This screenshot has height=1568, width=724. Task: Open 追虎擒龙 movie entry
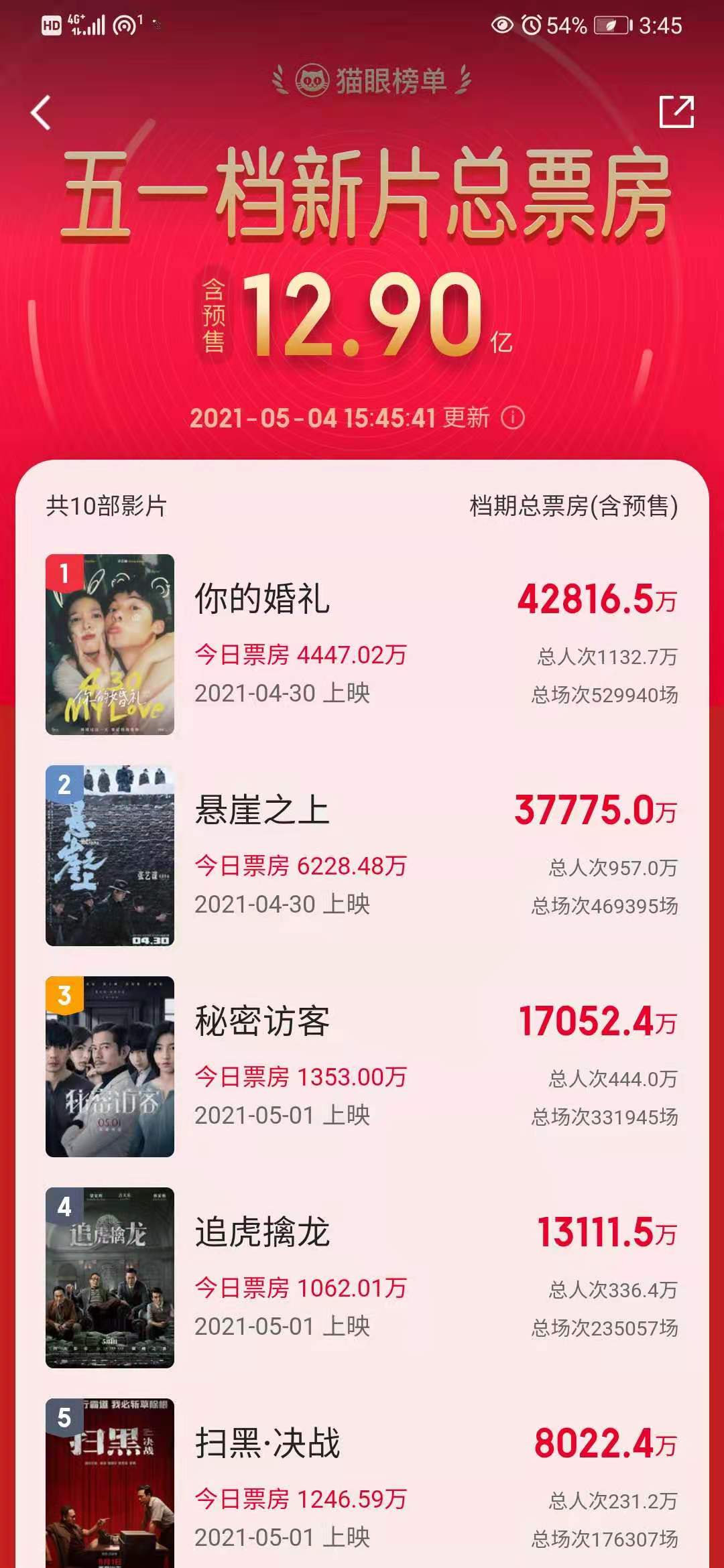262,1232
